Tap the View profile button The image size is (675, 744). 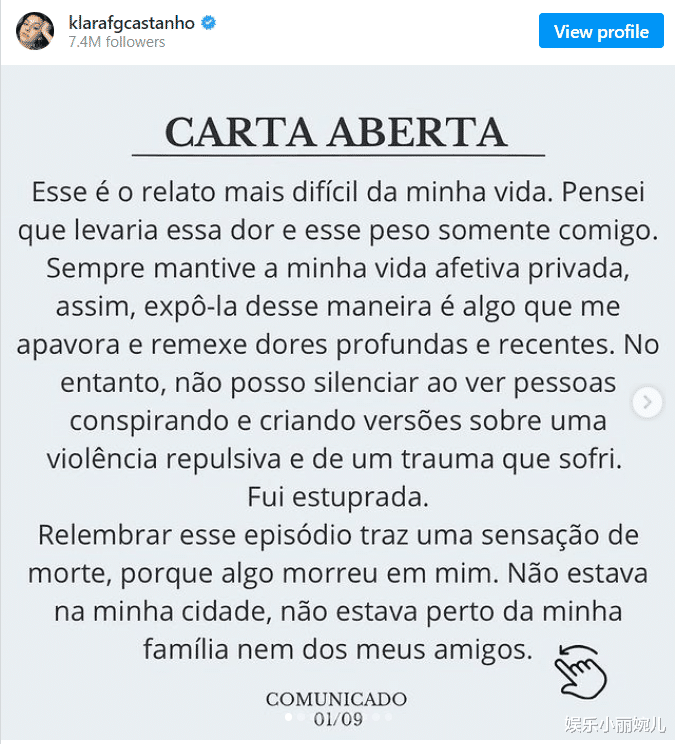coord(601,31)
